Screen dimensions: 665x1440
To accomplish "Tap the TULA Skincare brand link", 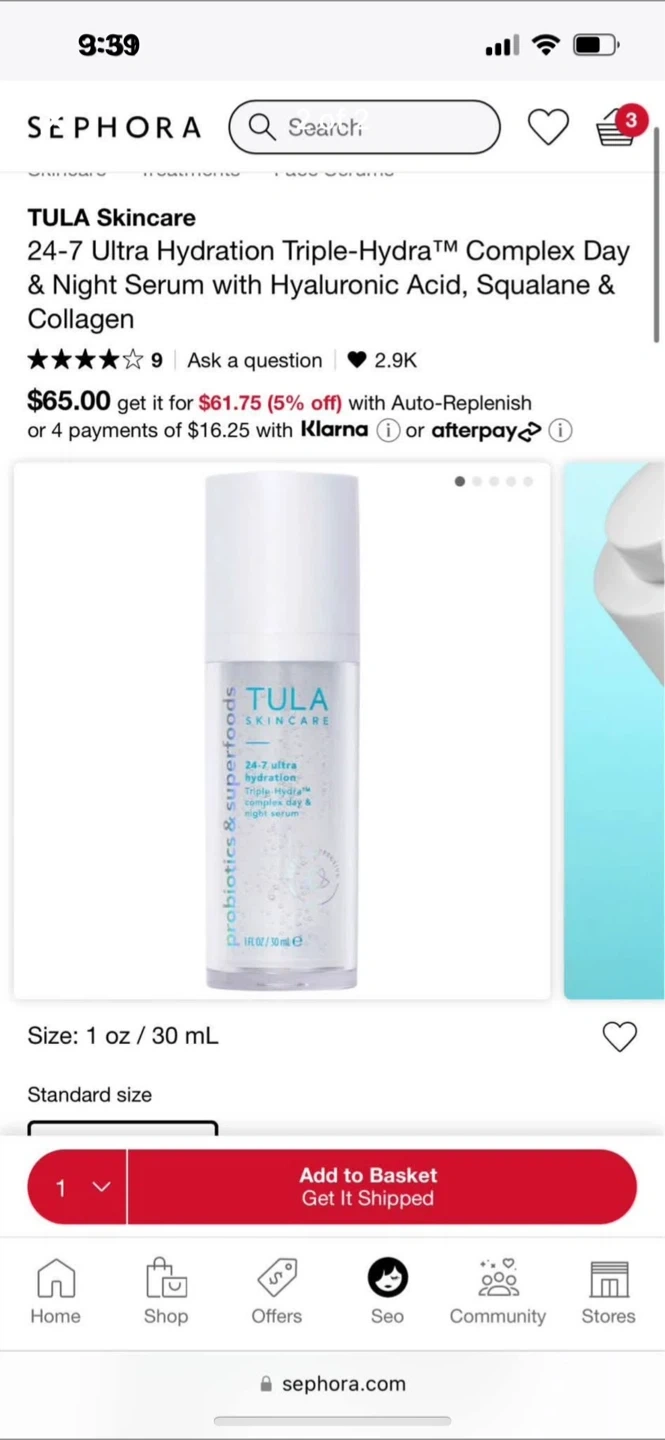I will (111, 217).
